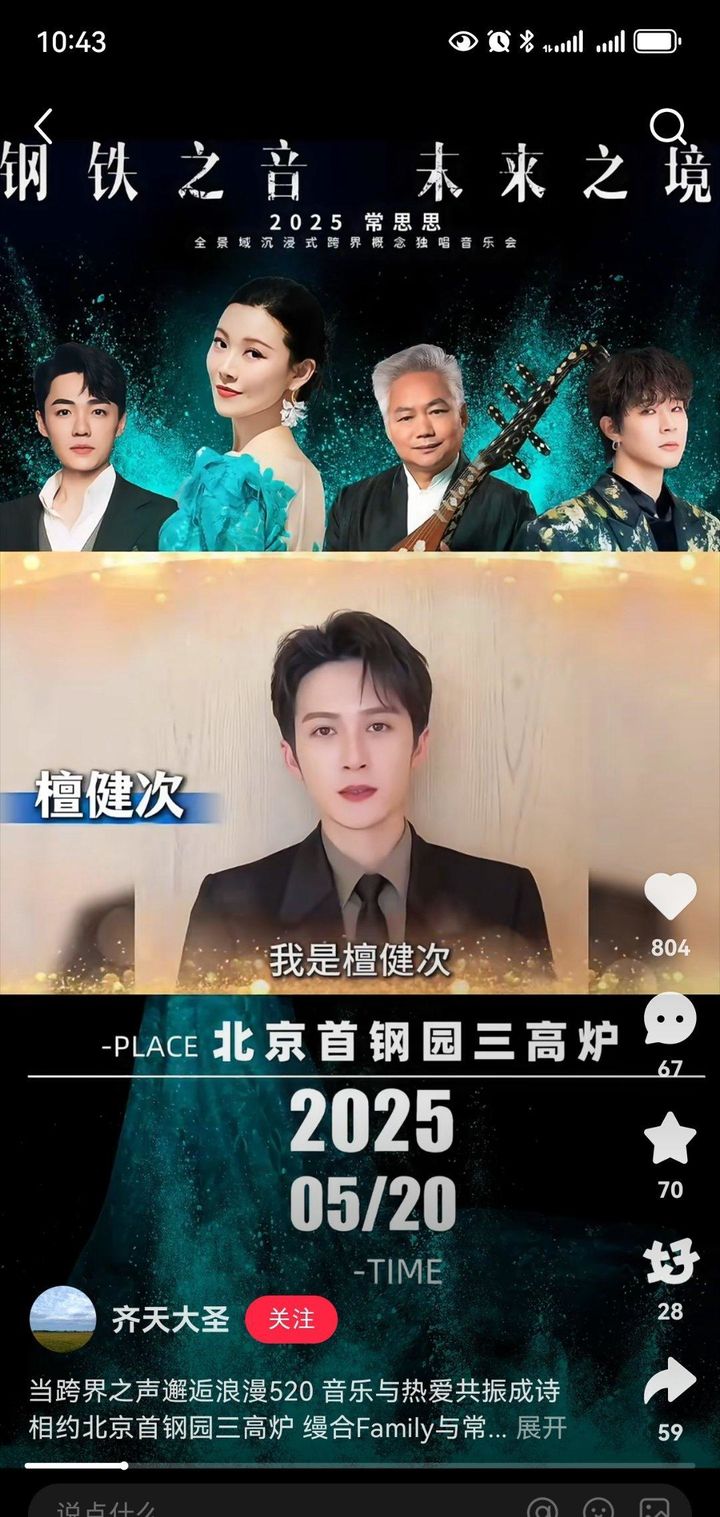
Task: Save the video using the star icon
Action: 670,1139
